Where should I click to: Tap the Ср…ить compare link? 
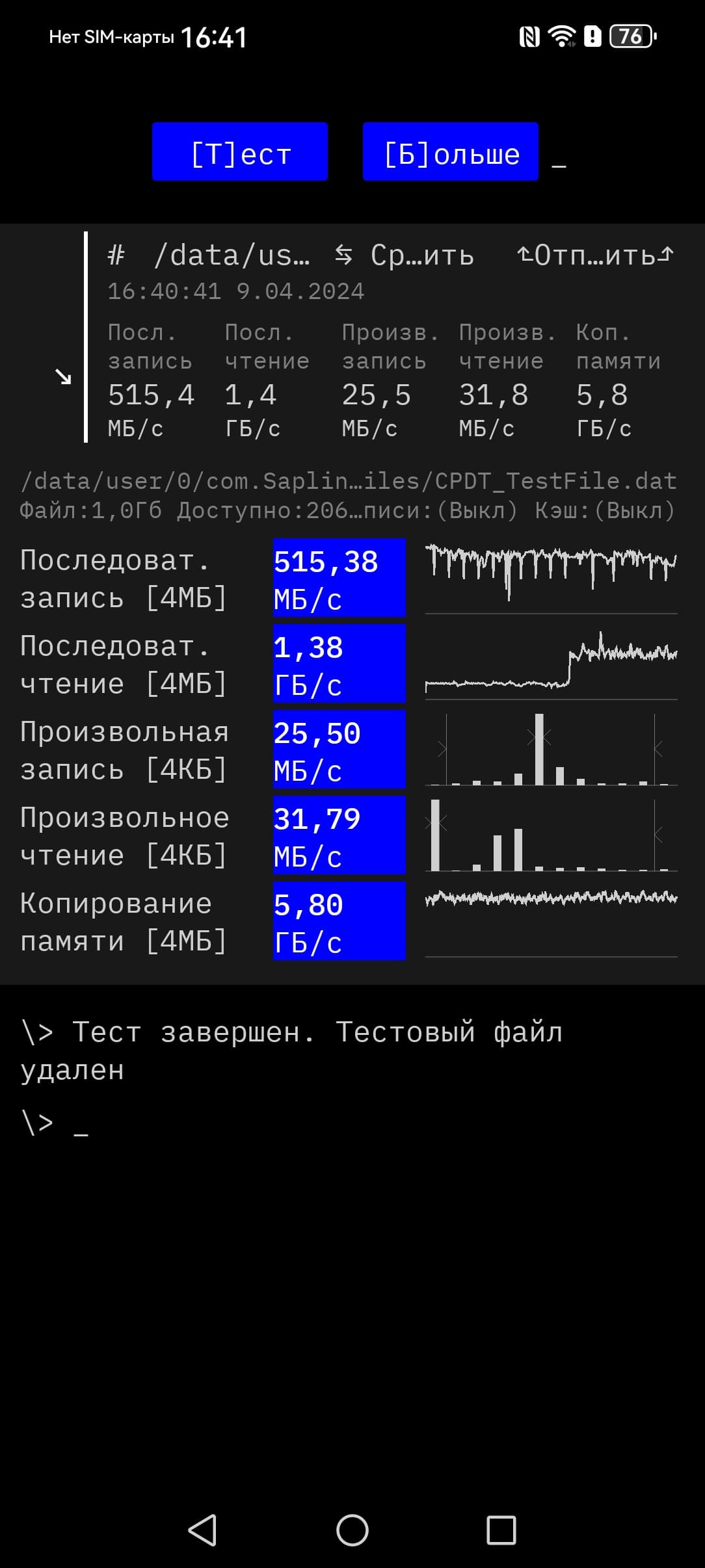[405, 255]
